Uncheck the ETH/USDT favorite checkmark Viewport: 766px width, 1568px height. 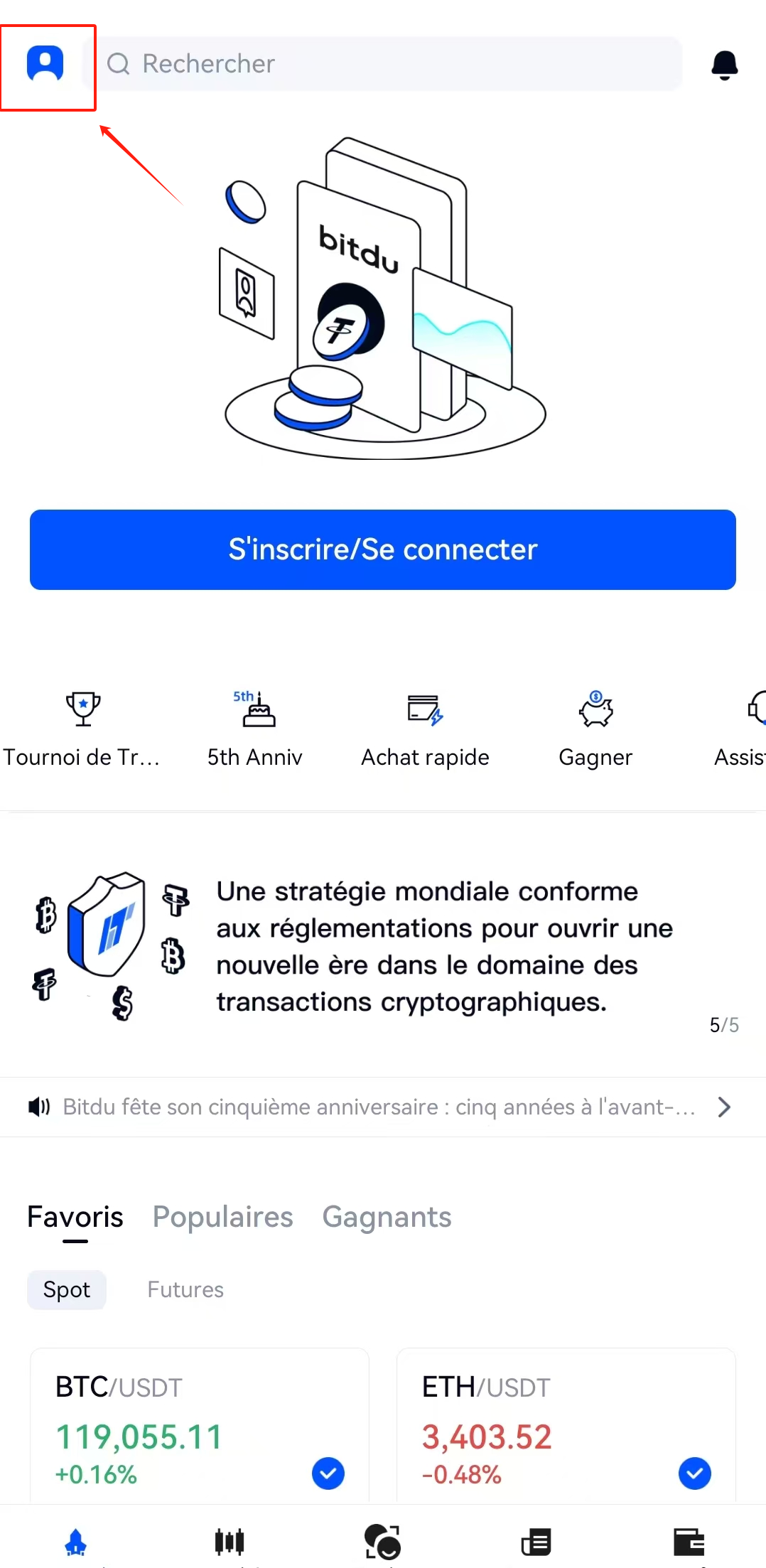(x=694, y=1473)
